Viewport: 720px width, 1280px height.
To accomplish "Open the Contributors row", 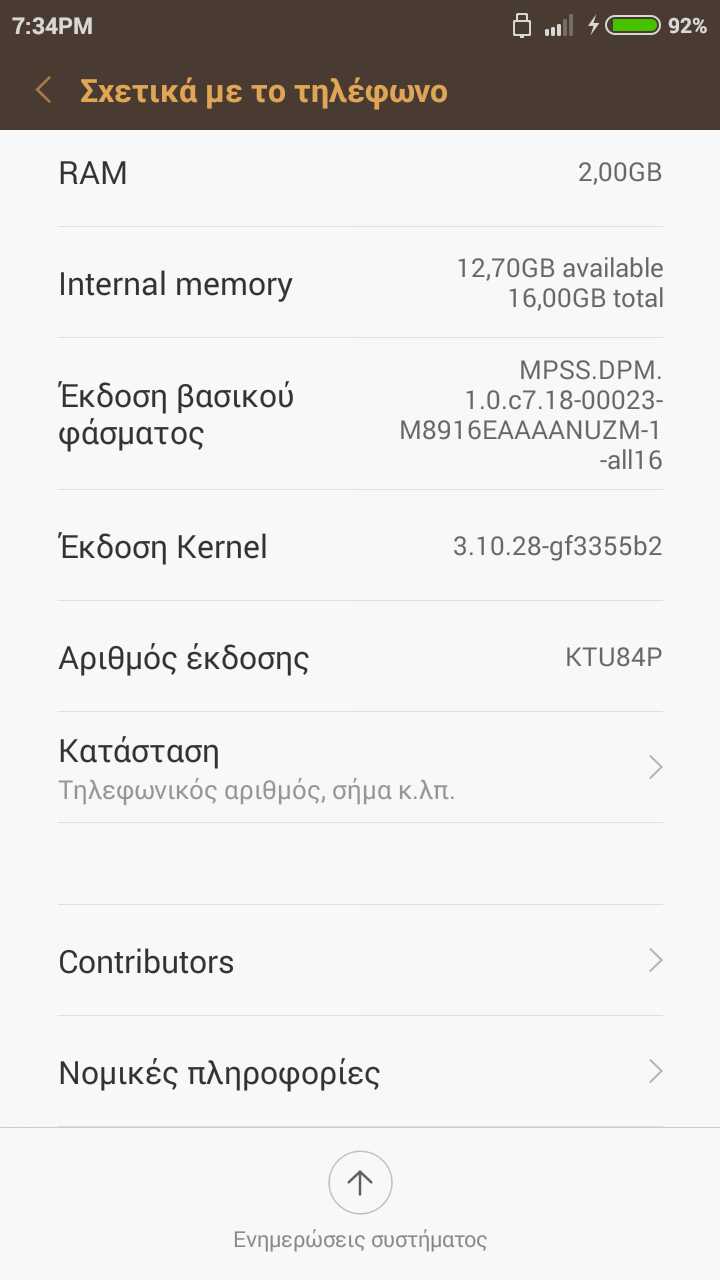I will click(360, 961).
